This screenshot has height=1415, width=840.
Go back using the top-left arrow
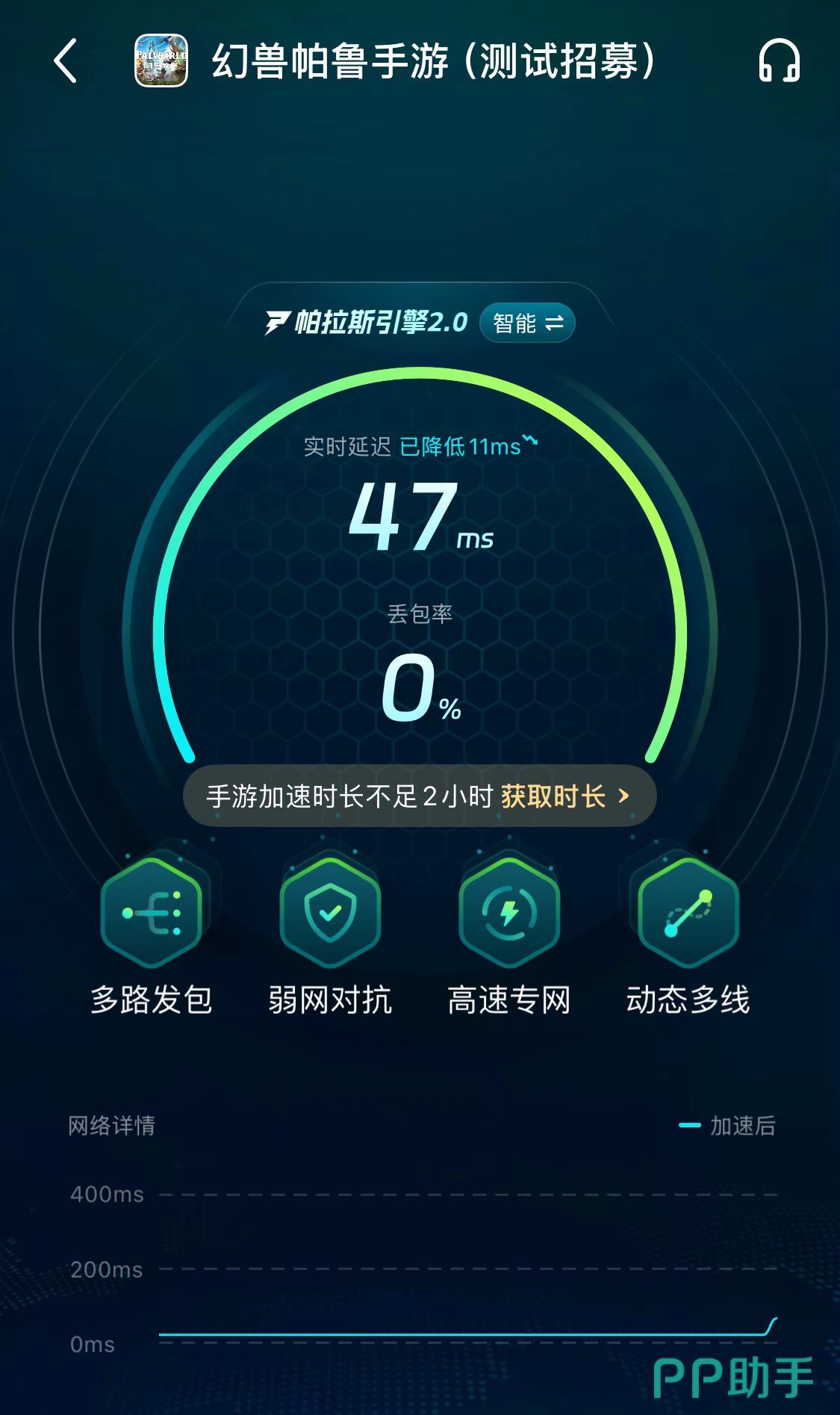pos(66,61)
